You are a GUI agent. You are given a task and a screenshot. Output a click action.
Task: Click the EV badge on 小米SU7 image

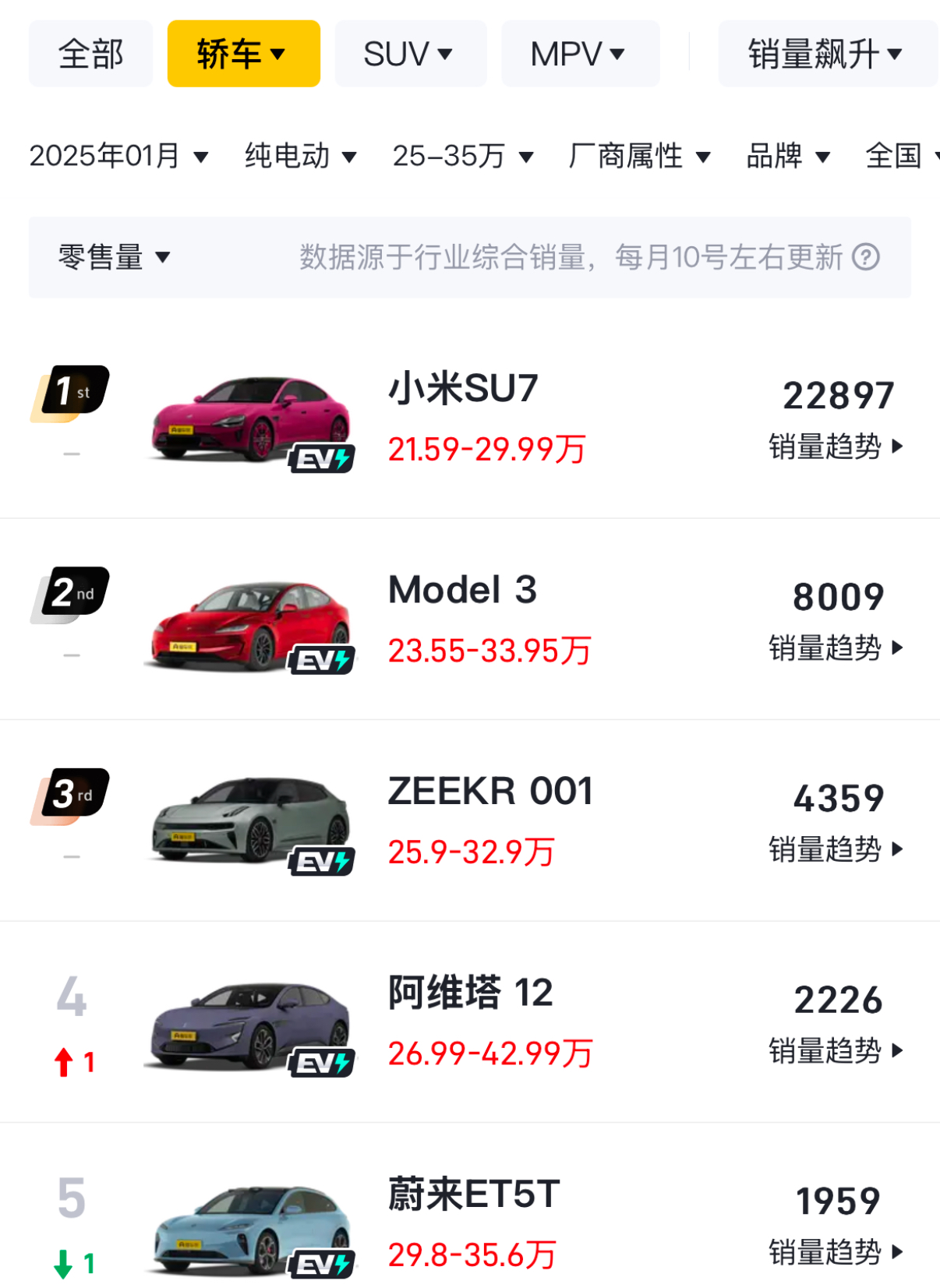pos(322,459)
